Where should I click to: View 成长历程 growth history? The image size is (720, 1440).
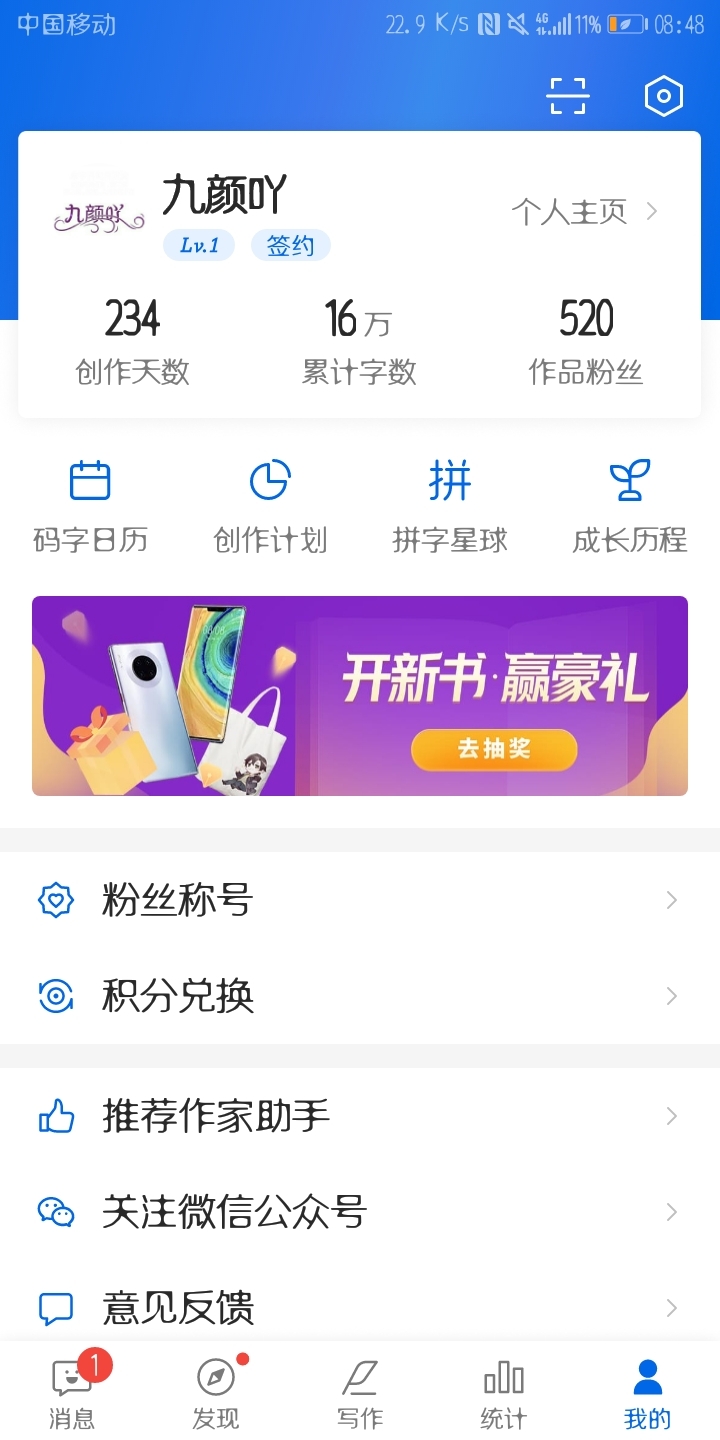630,507
